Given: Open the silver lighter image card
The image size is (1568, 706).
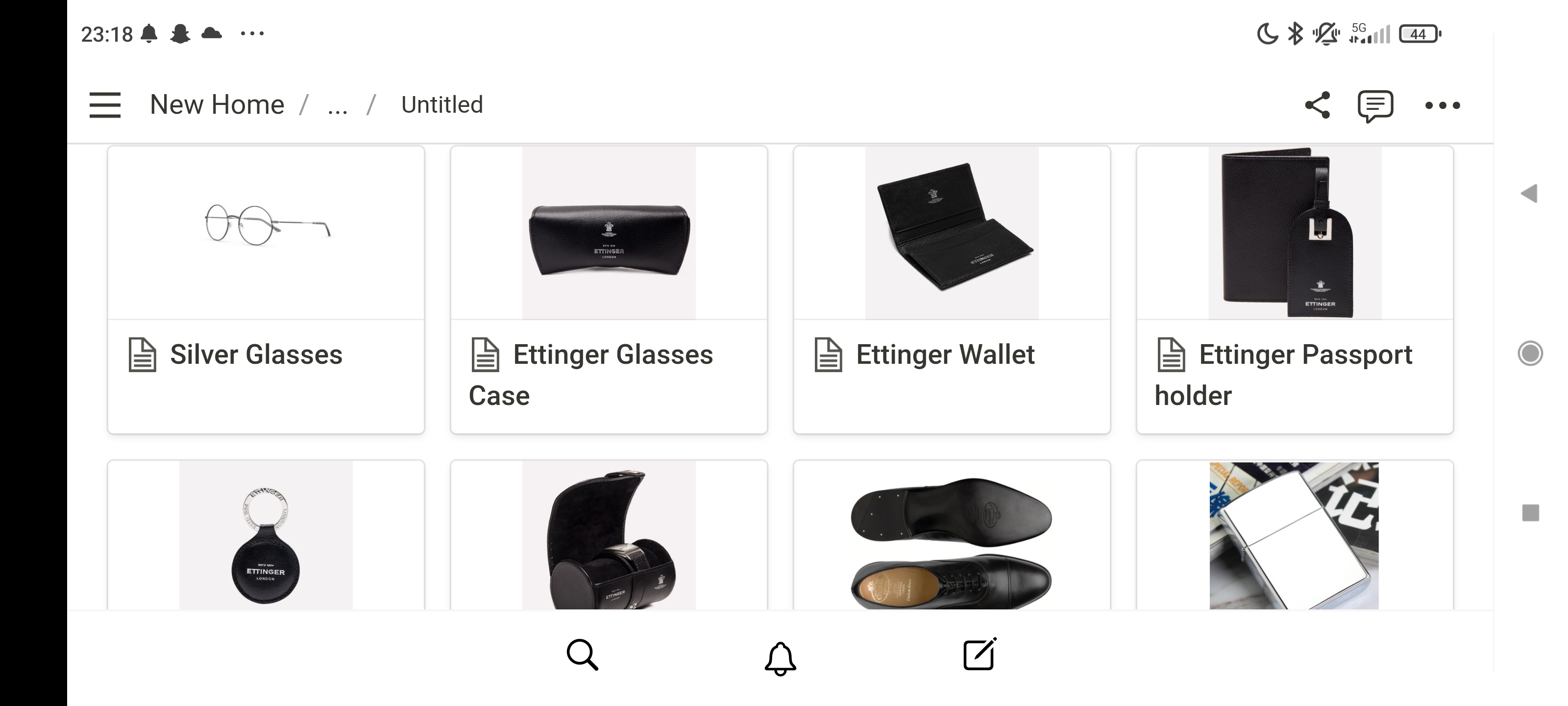Looking at the screenshot, I should click(1295, 536).
